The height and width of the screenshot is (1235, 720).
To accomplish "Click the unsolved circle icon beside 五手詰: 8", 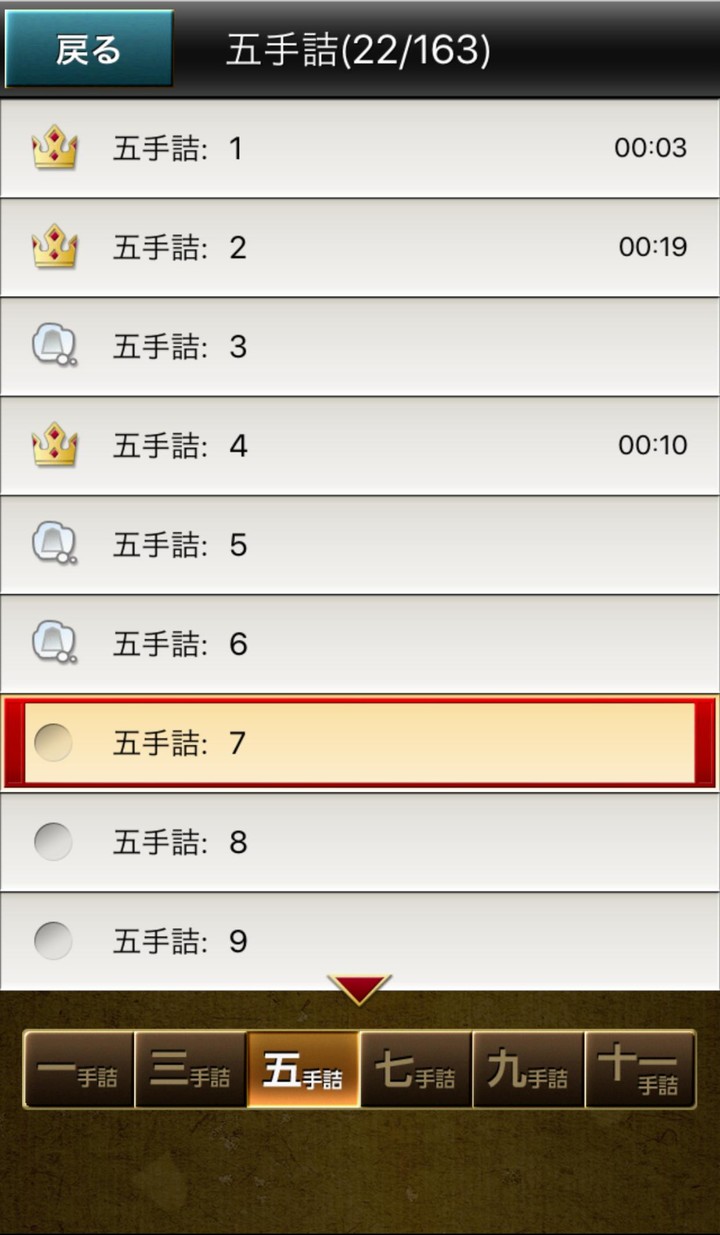I will (54, 842).
